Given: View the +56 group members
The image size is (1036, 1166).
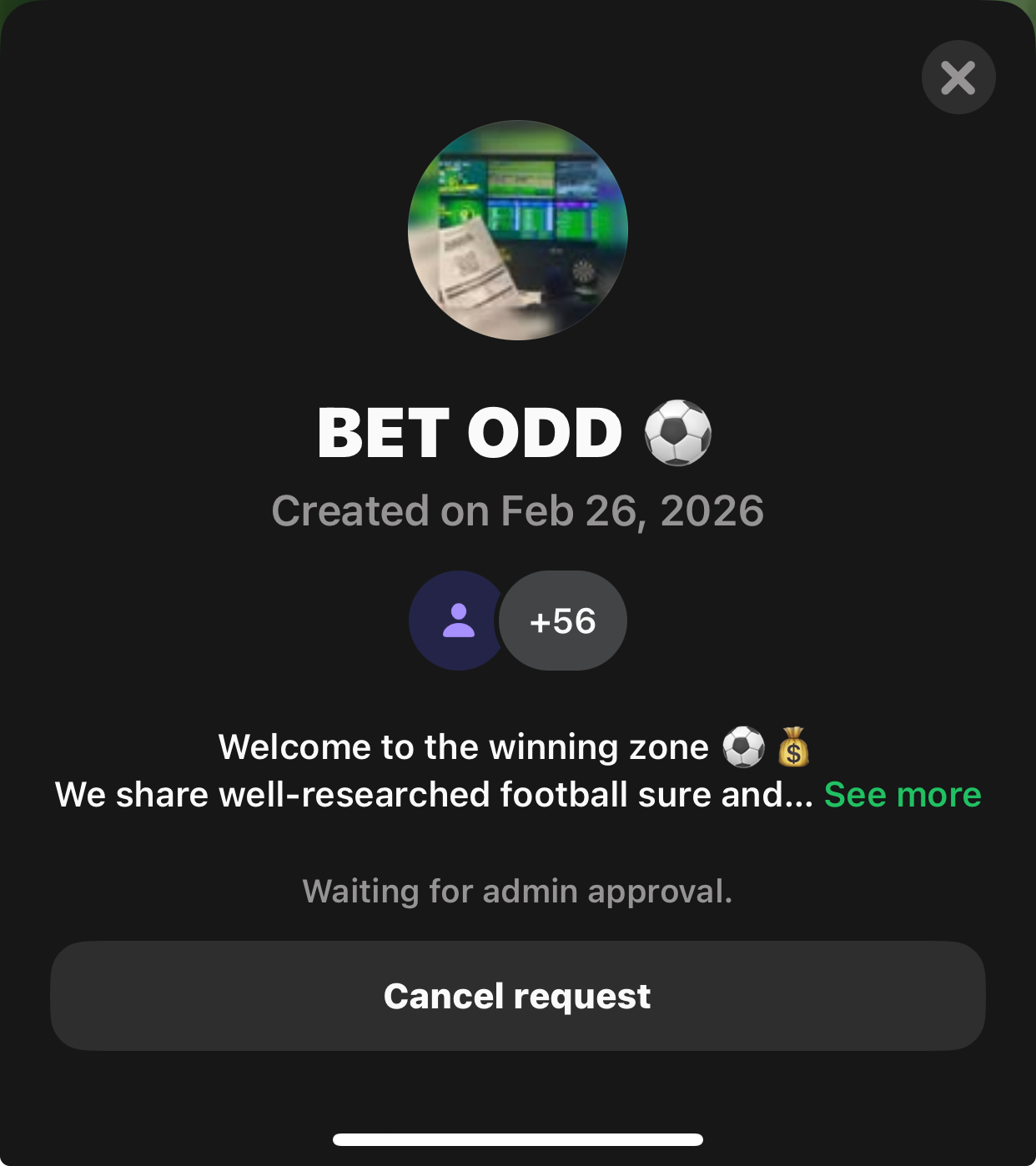Looking at the screenshot, I should click(563, 621).
